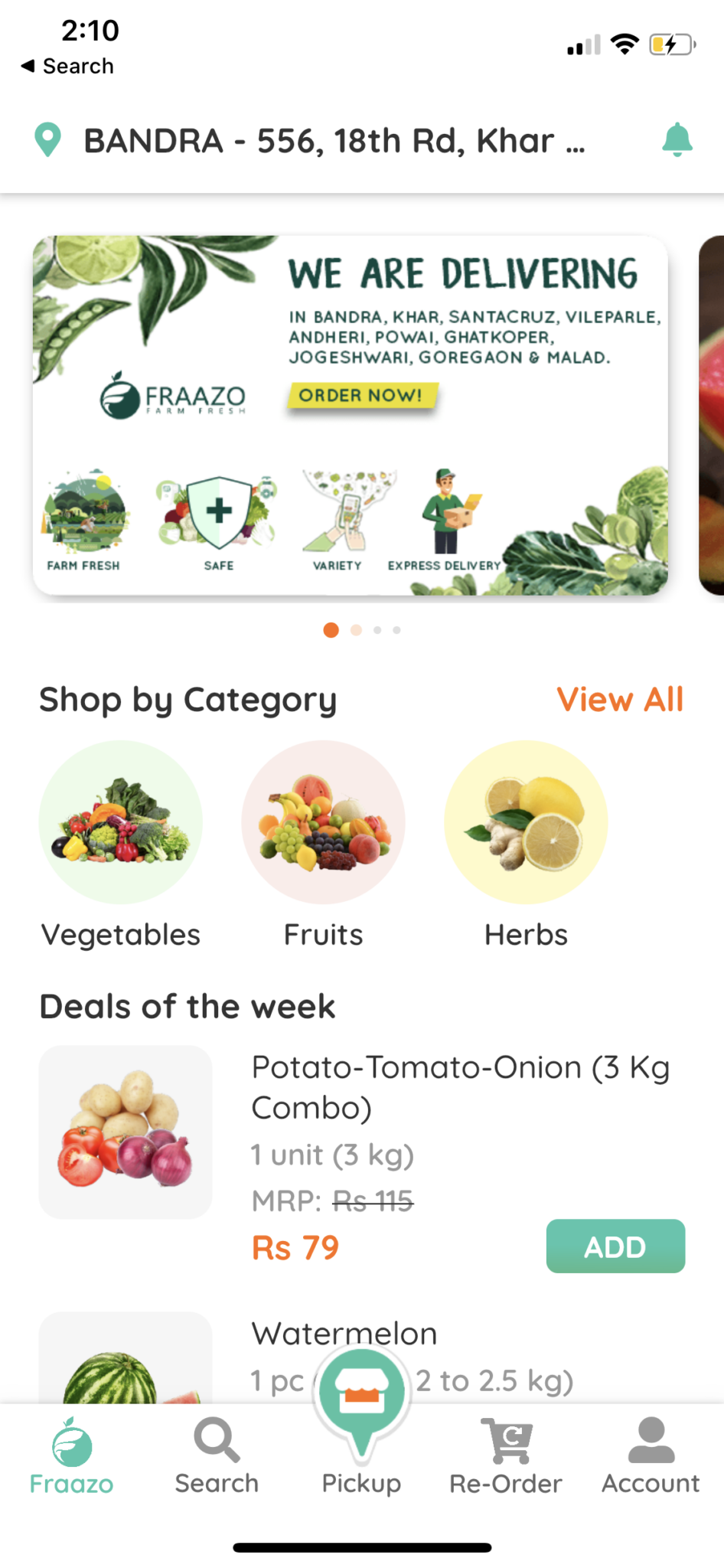This screenshot has width=724, height=1568.
Task: Select the Herbs category icon
Action: tap(525, 822)
